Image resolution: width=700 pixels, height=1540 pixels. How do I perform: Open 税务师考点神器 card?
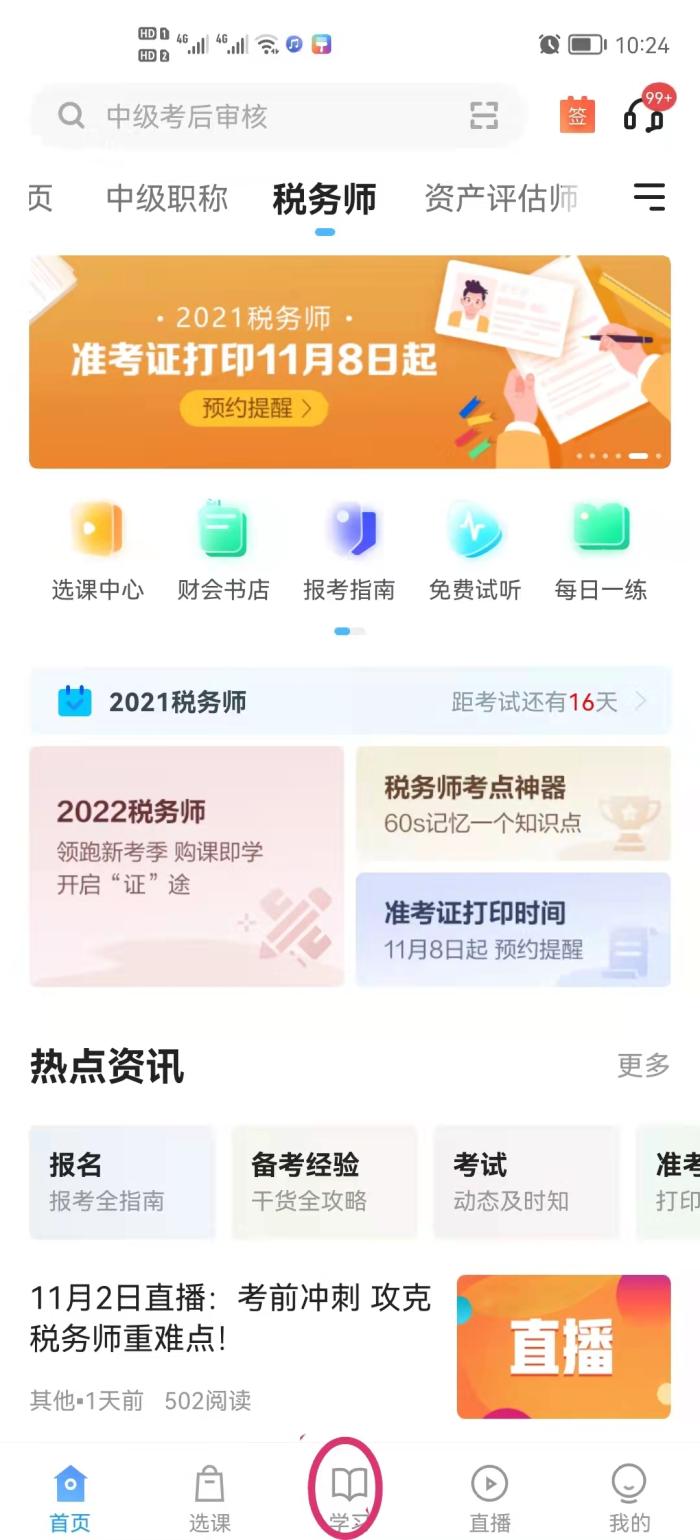(513, 803)
